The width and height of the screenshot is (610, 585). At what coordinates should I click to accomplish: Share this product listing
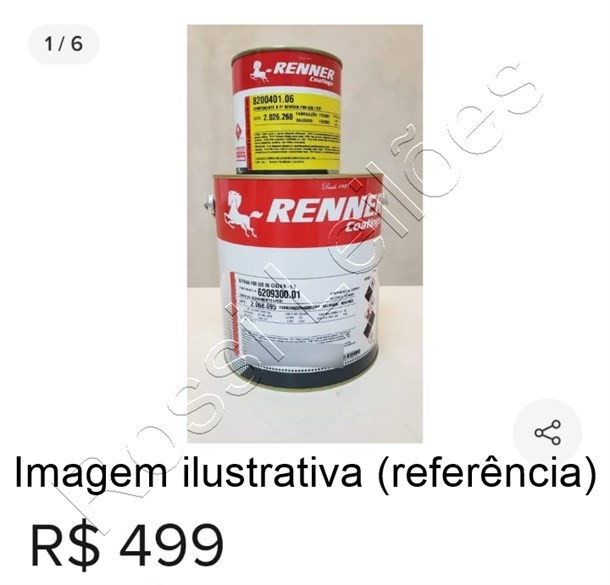pyautogui.click(x=547, y=433)
